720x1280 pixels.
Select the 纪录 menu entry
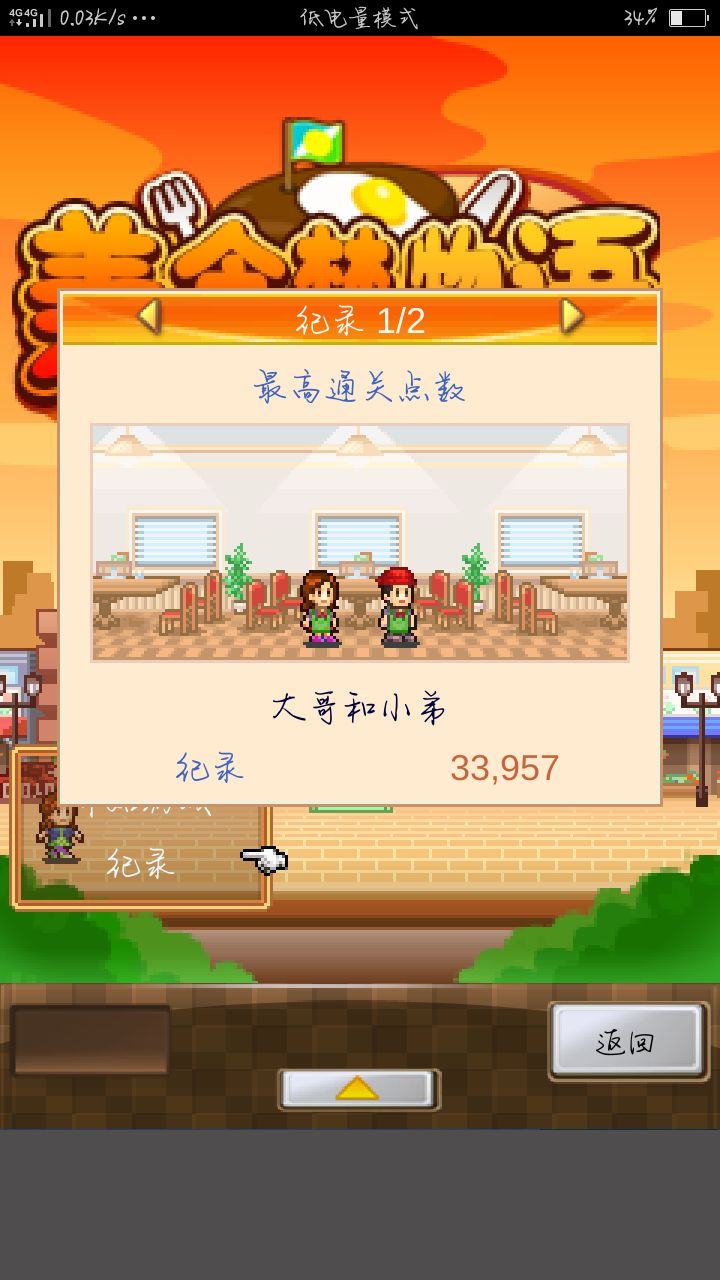click(x=137, y=861)
